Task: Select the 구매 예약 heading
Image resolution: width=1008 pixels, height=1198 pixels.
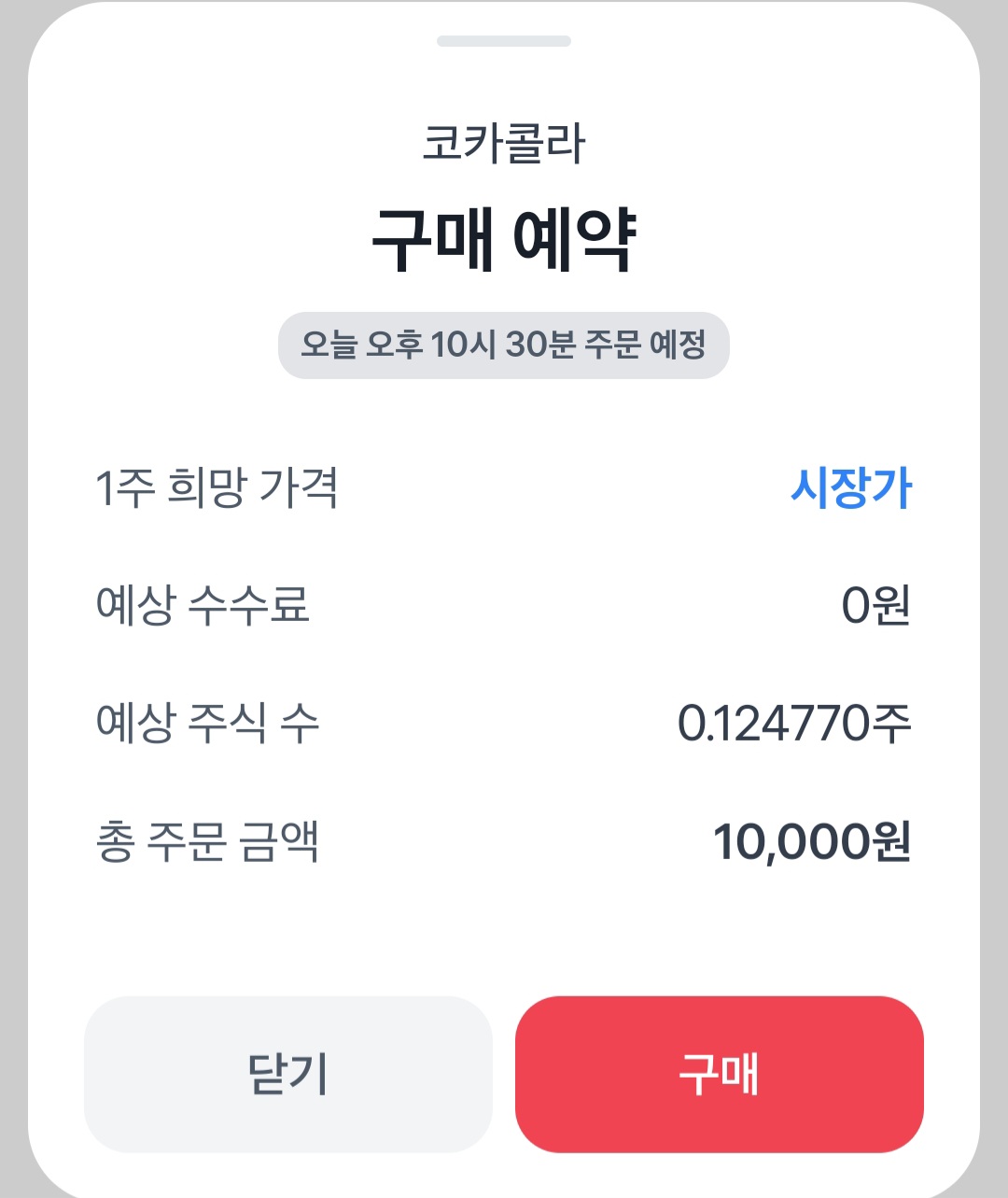Action: point(504,240)
